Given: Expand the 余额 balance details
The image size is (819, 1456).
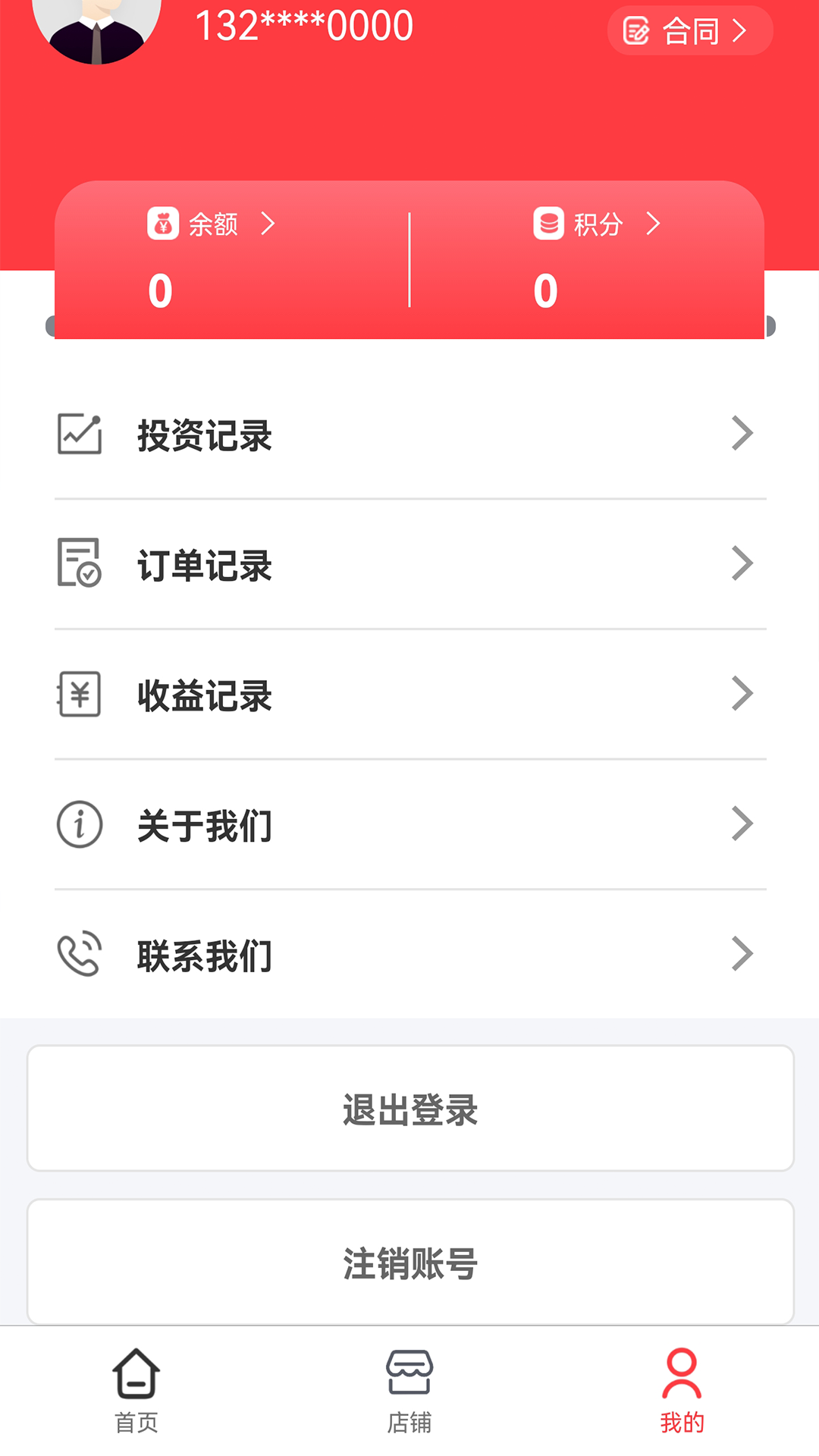Looking at the screenshot, I should coord(268,224).
